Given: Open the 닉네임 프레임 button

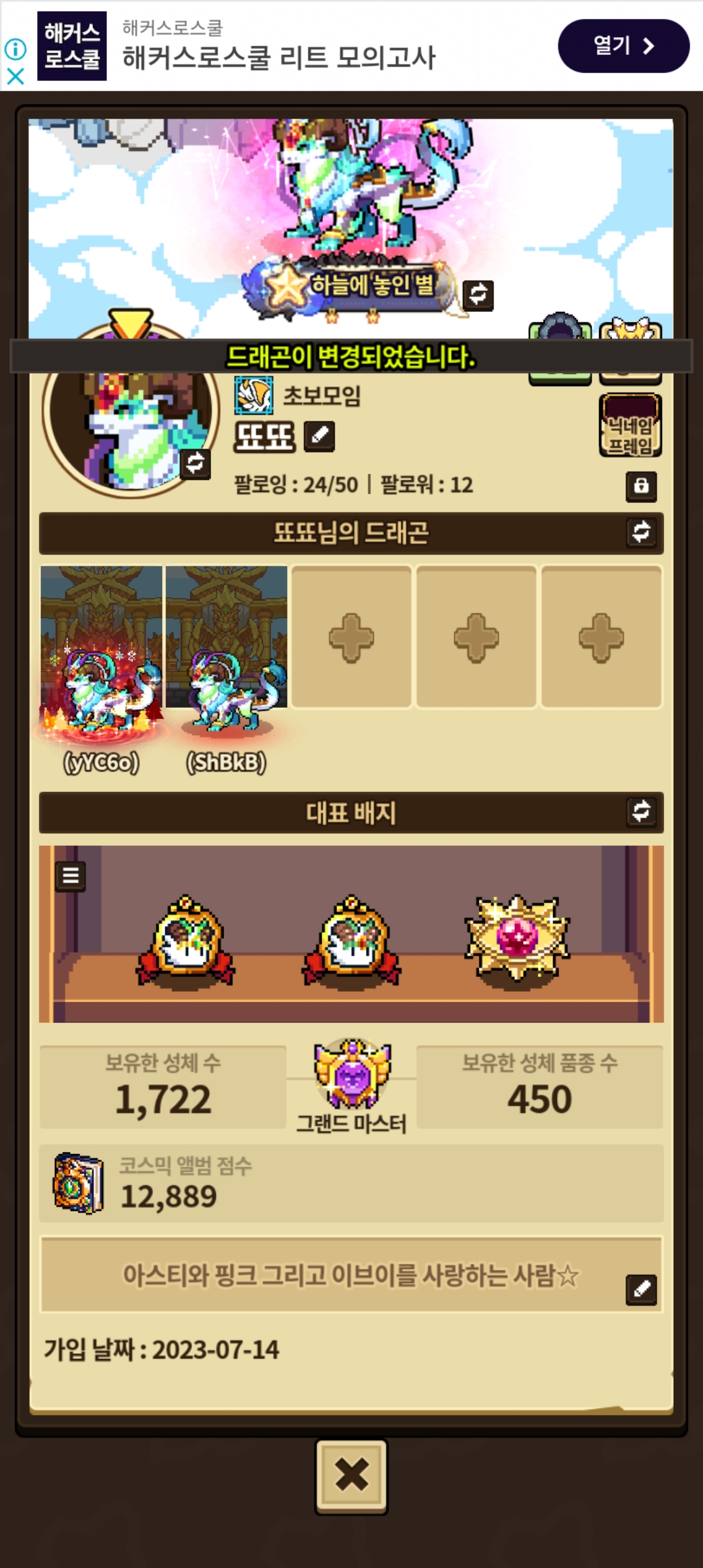Looking at the screenshot, I should point(629,426).
